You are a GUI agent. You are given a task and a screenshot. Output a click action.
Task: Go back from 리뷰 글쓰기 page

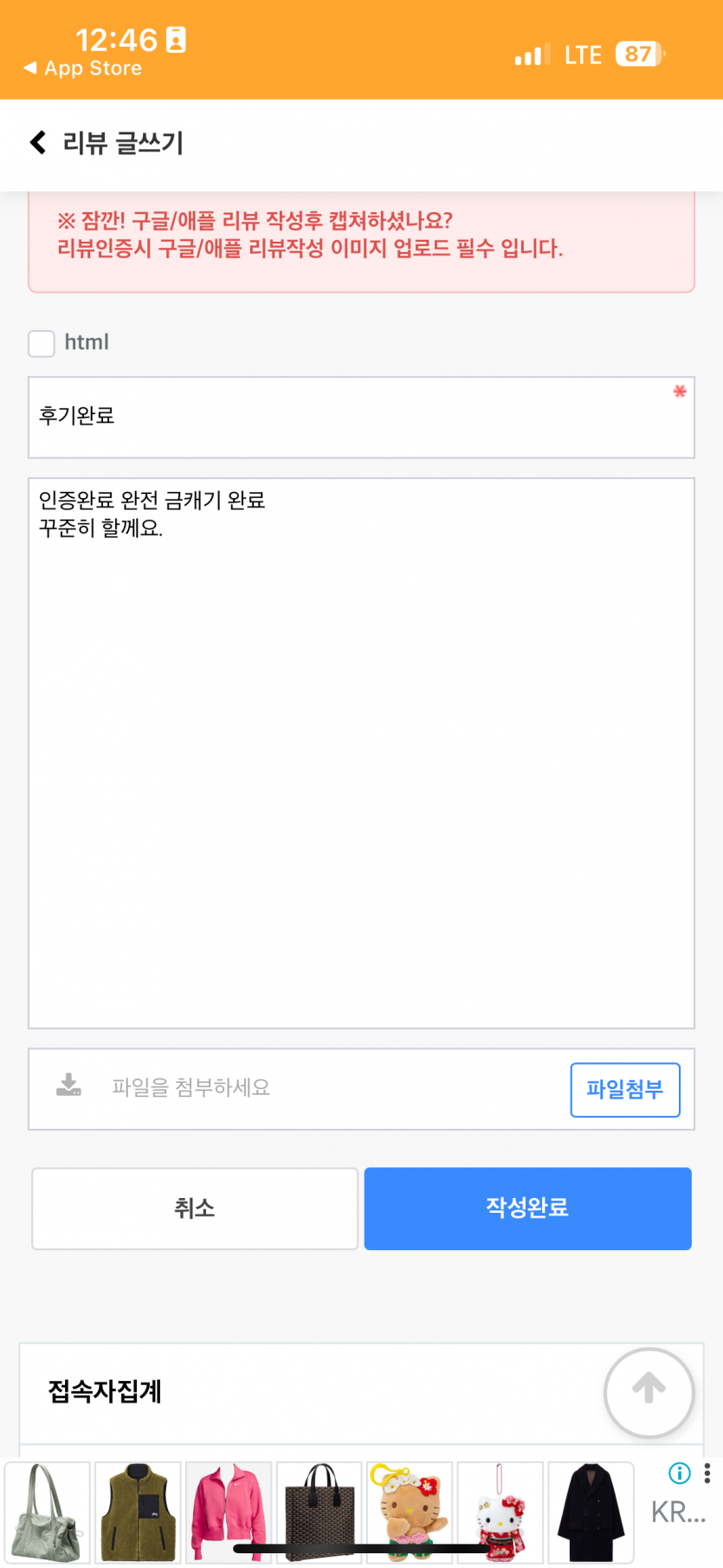(38, 142)
